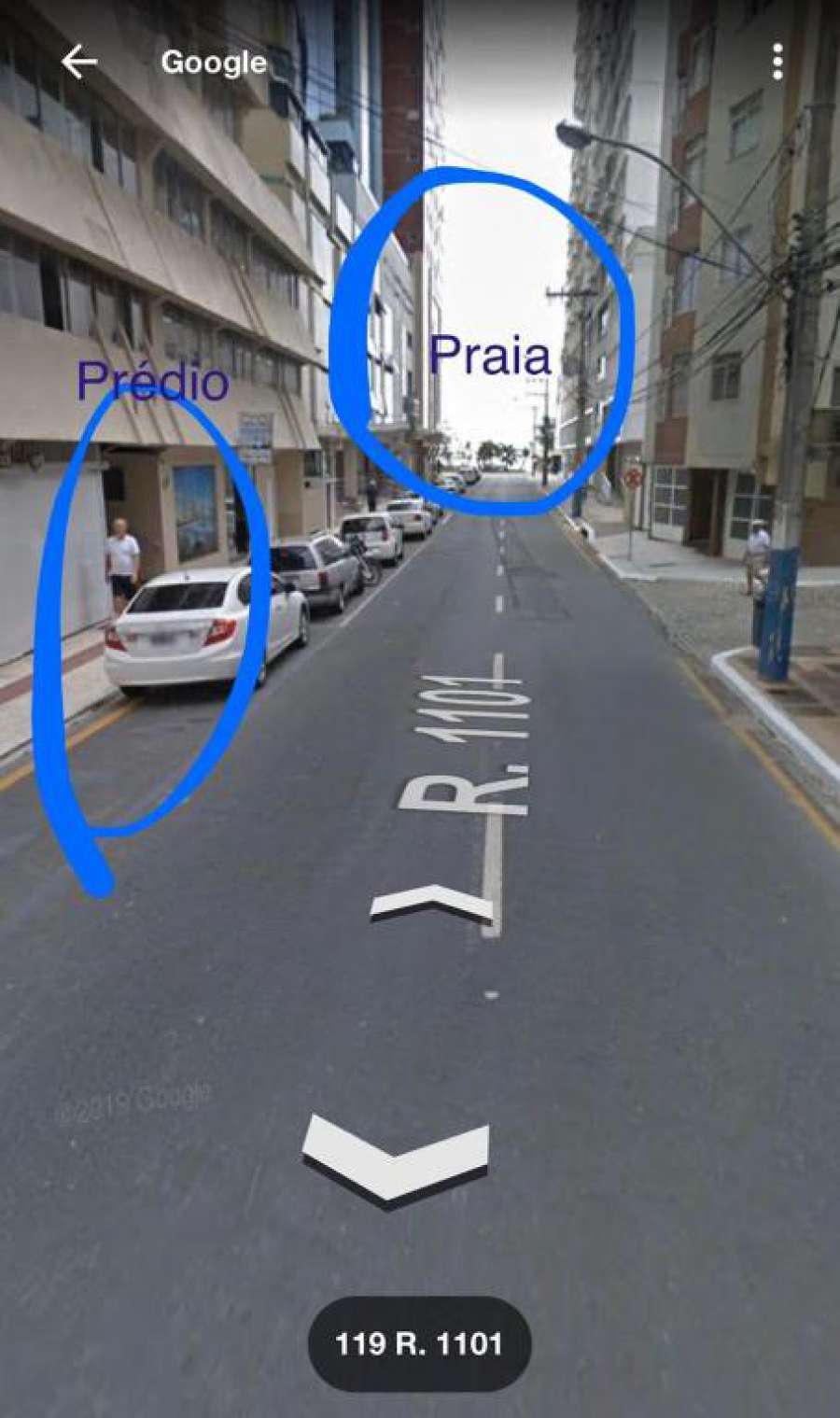Open the three-dot overflow menu
This screenshot has height=1418, width=840.
point(777,63)
